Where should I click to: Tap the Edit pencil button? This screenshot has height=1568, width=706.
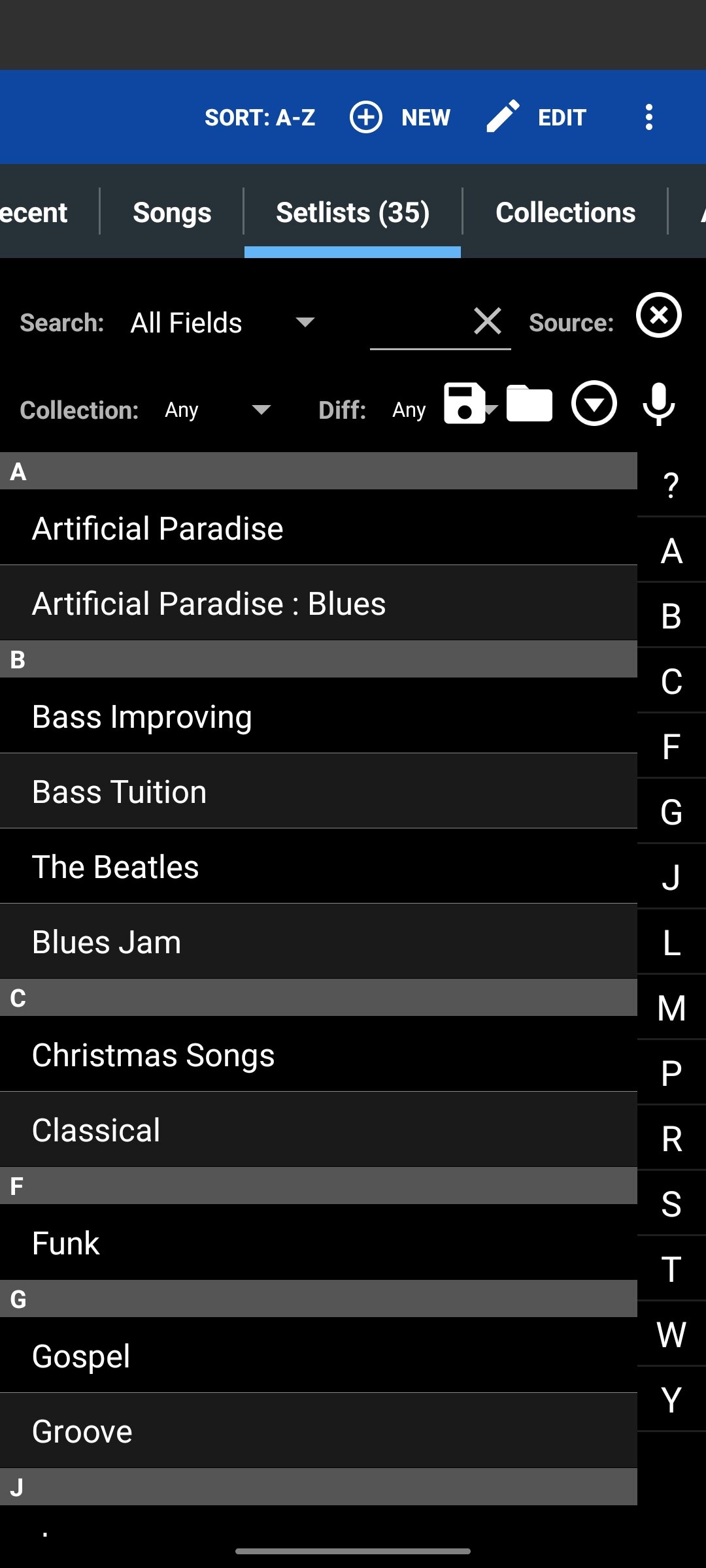[x=536, y=118]
